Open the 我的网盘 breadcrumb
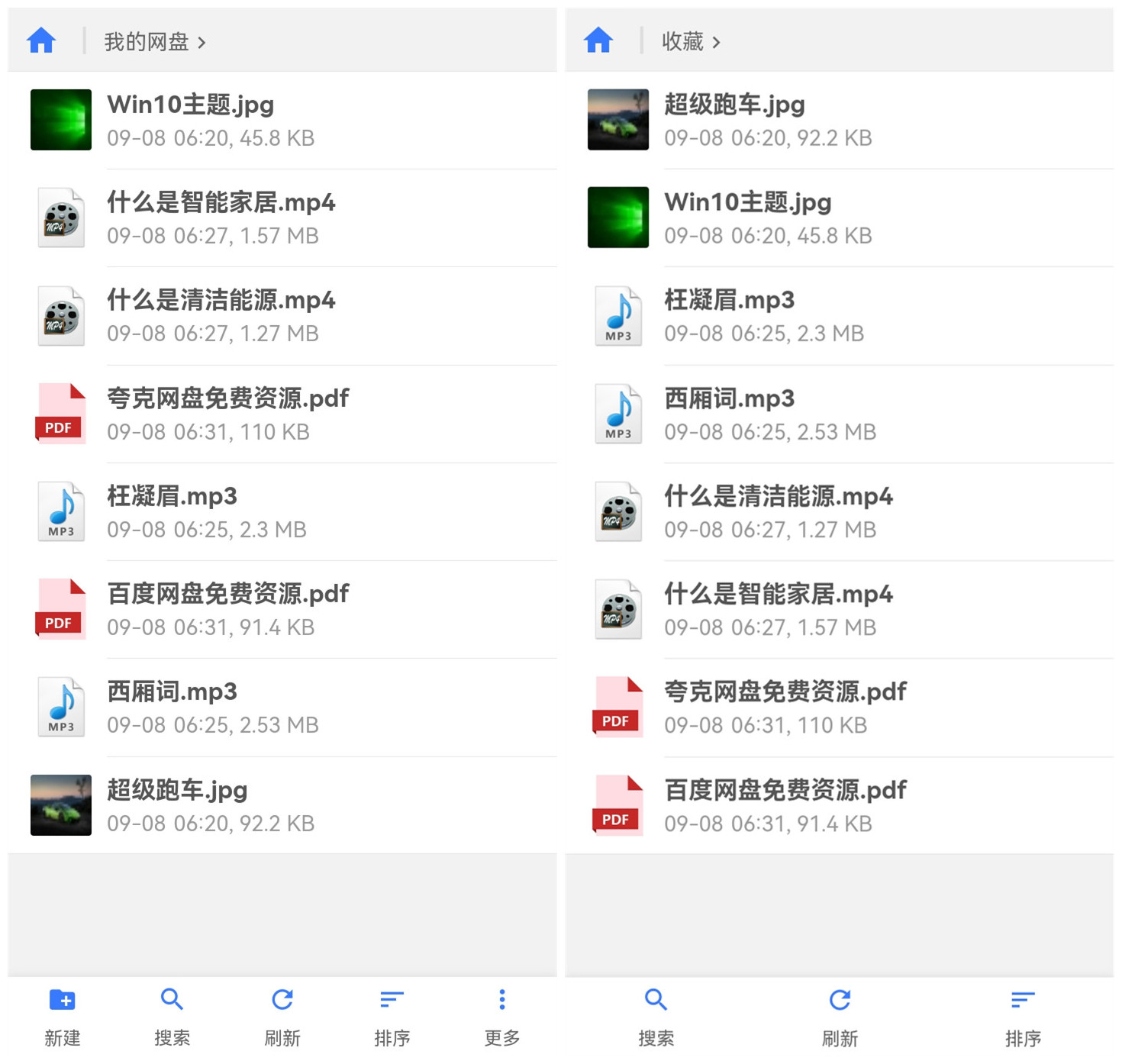Screen dimensions: 1122x1064 coord(155,41)
